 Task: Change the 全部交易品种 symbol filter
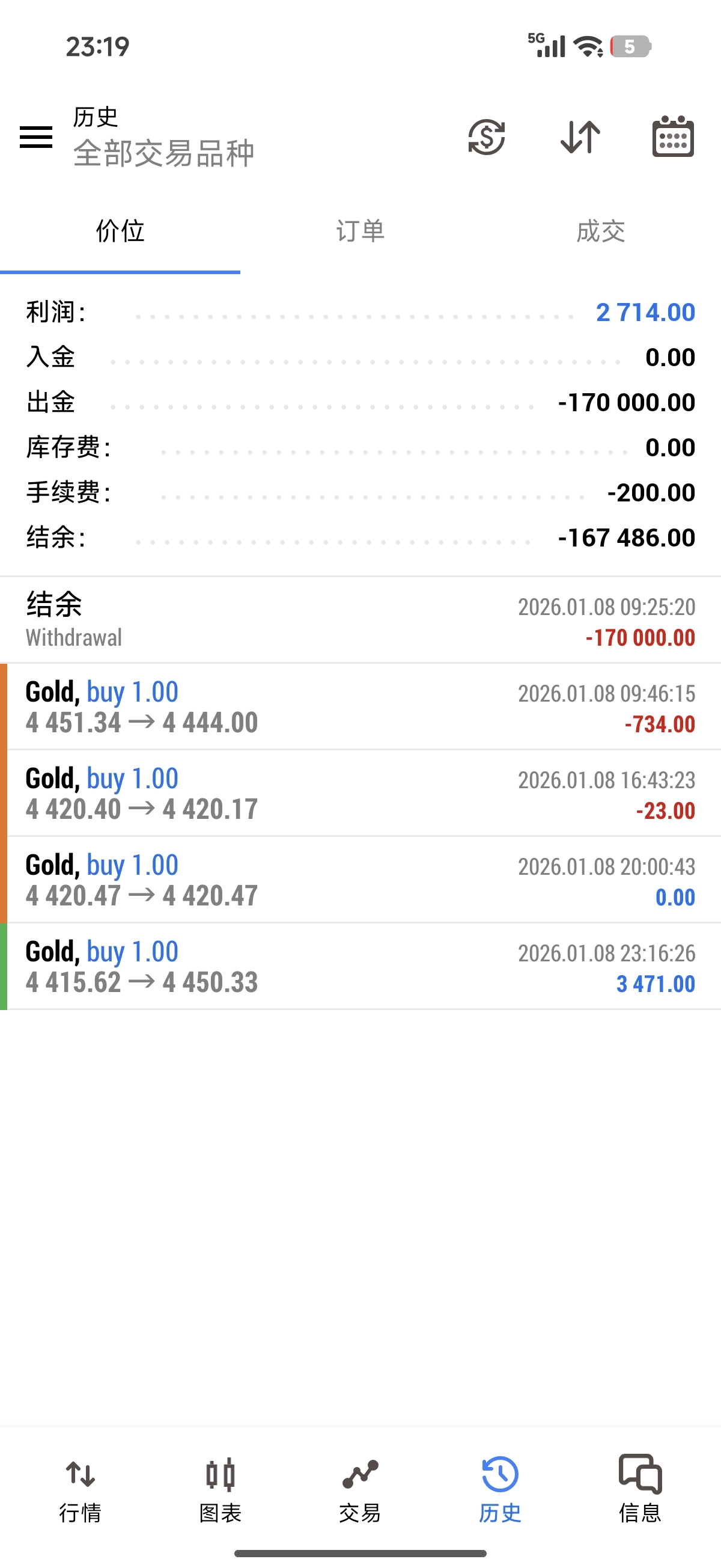[x=163, y=153]
